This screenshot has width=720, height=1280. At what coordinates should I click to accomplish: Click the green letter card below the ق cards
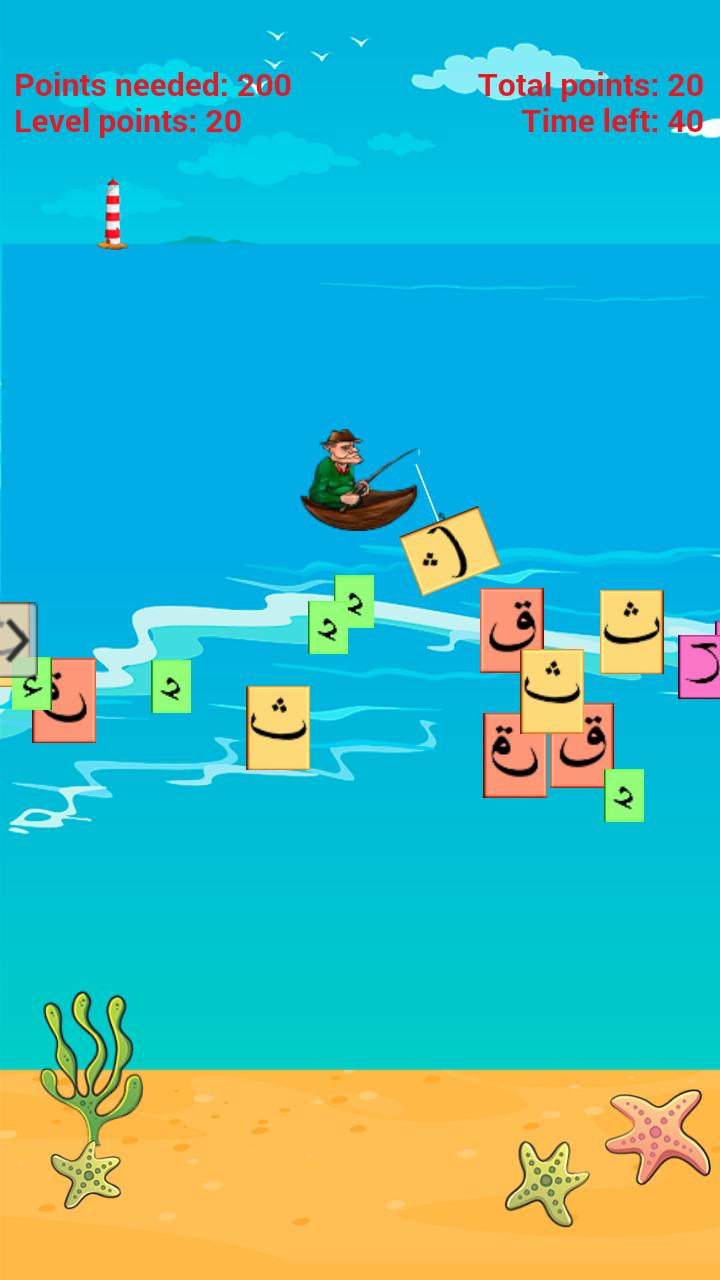(622, 793)
